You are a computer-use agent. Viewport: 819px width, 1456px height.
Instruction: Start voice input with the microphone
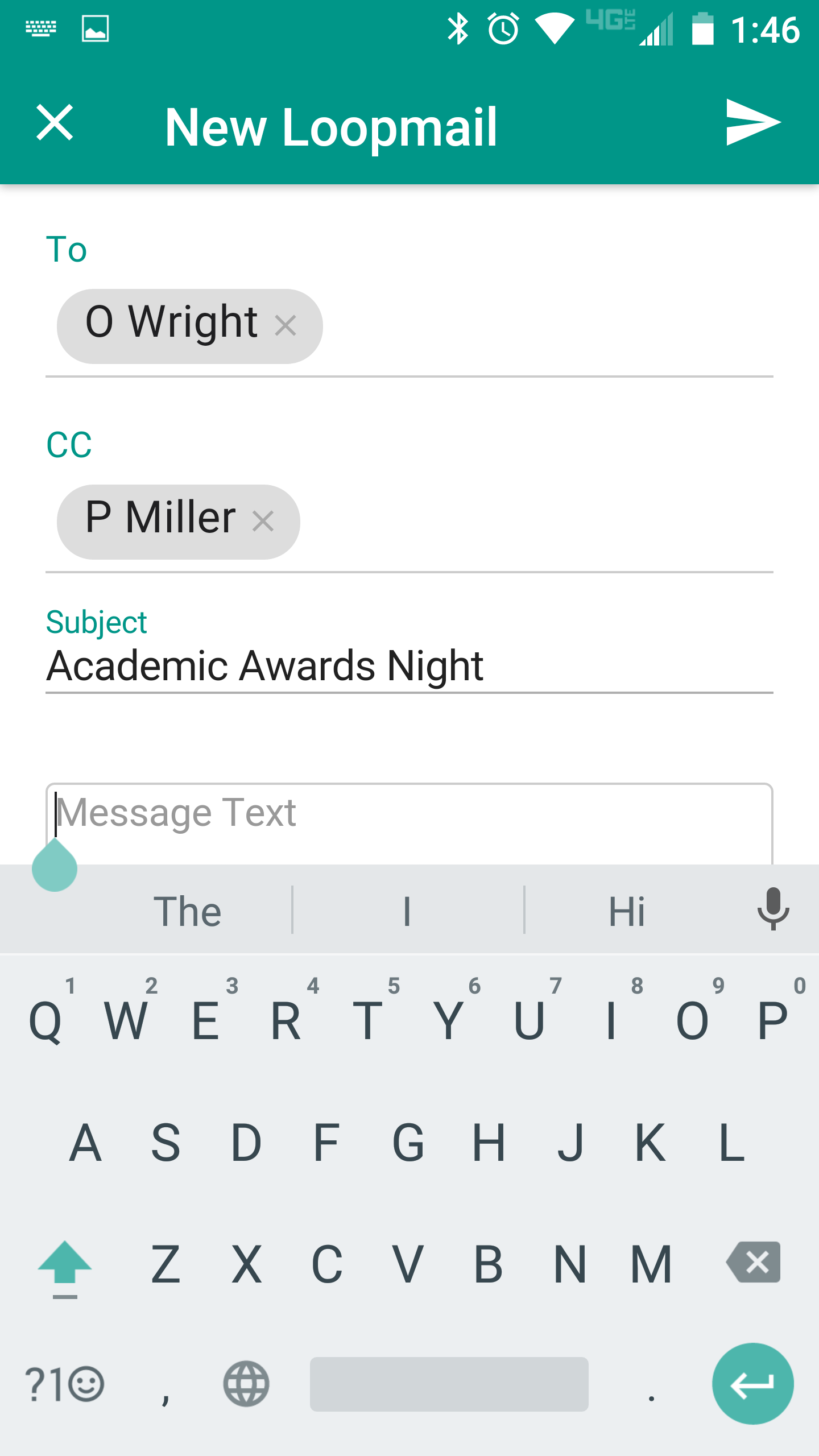click(x=773, y=909)
